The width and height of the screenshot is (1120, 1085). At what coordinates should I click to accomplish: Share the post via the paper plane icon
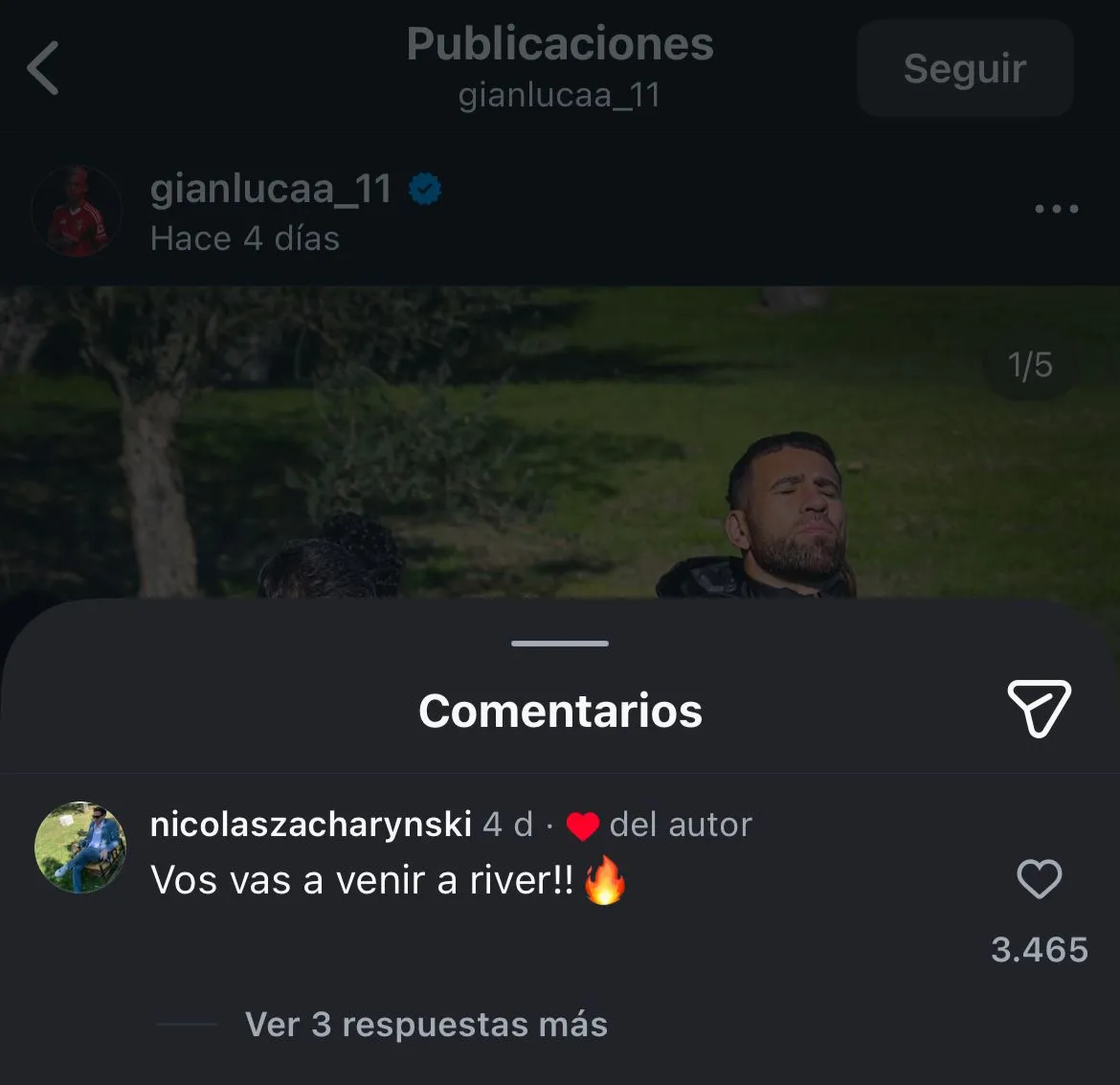click(x=1039, y=709)
